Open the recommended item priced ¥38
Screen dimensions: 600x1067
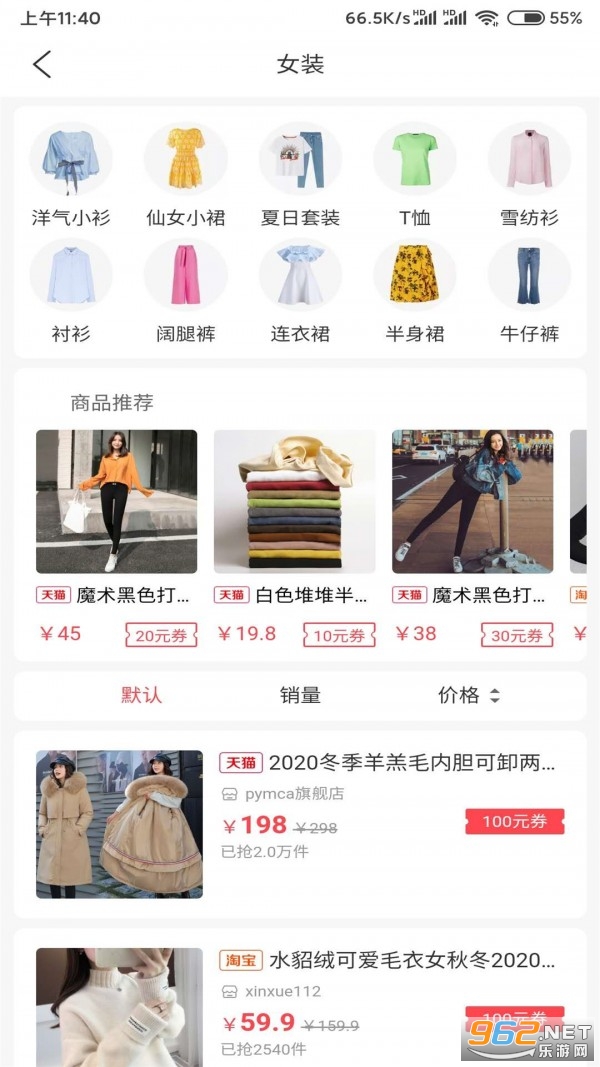click(x=472, y=502)
